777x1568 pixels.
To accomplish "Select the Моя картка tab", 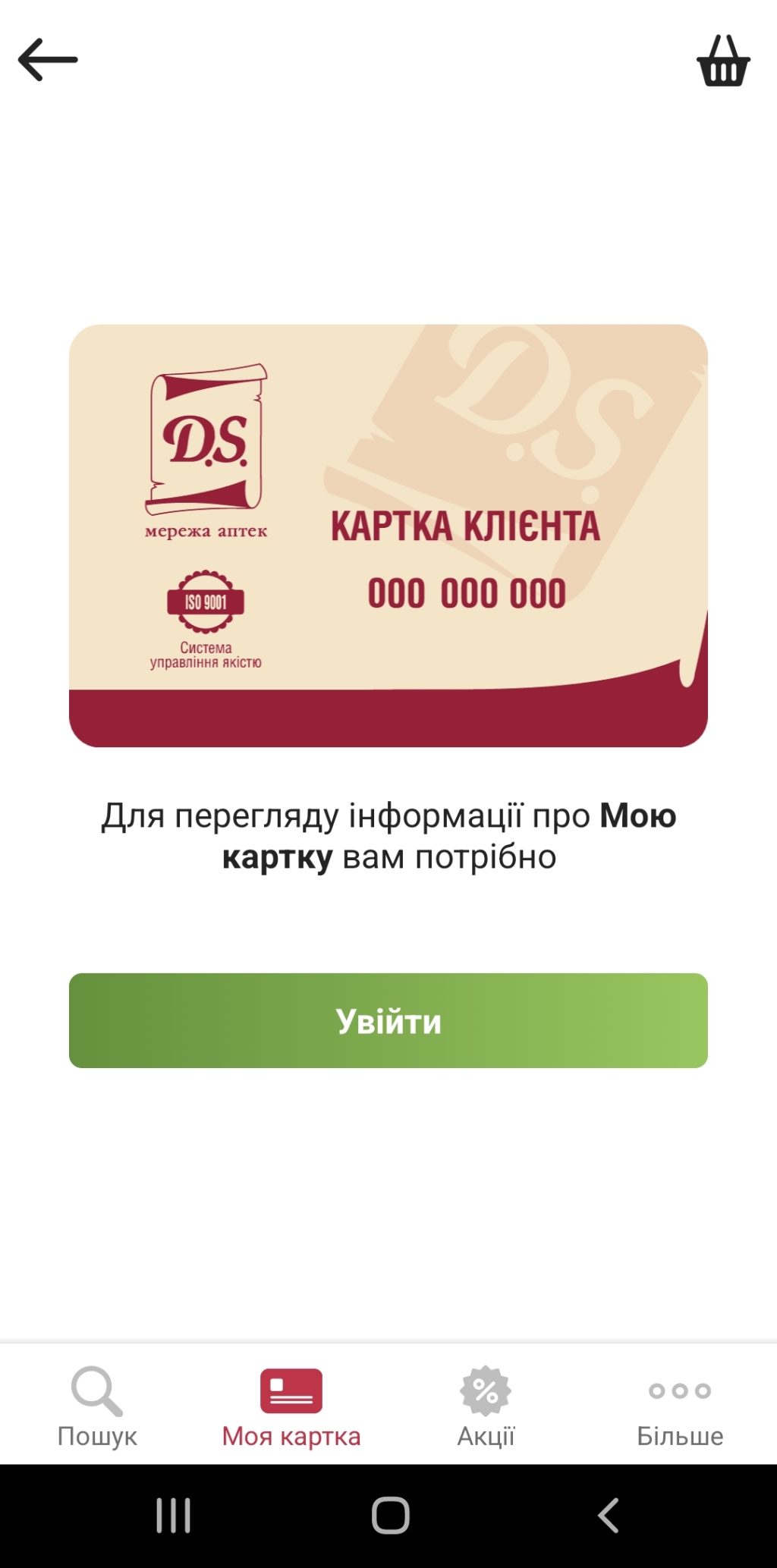I will click(291, 1406).
